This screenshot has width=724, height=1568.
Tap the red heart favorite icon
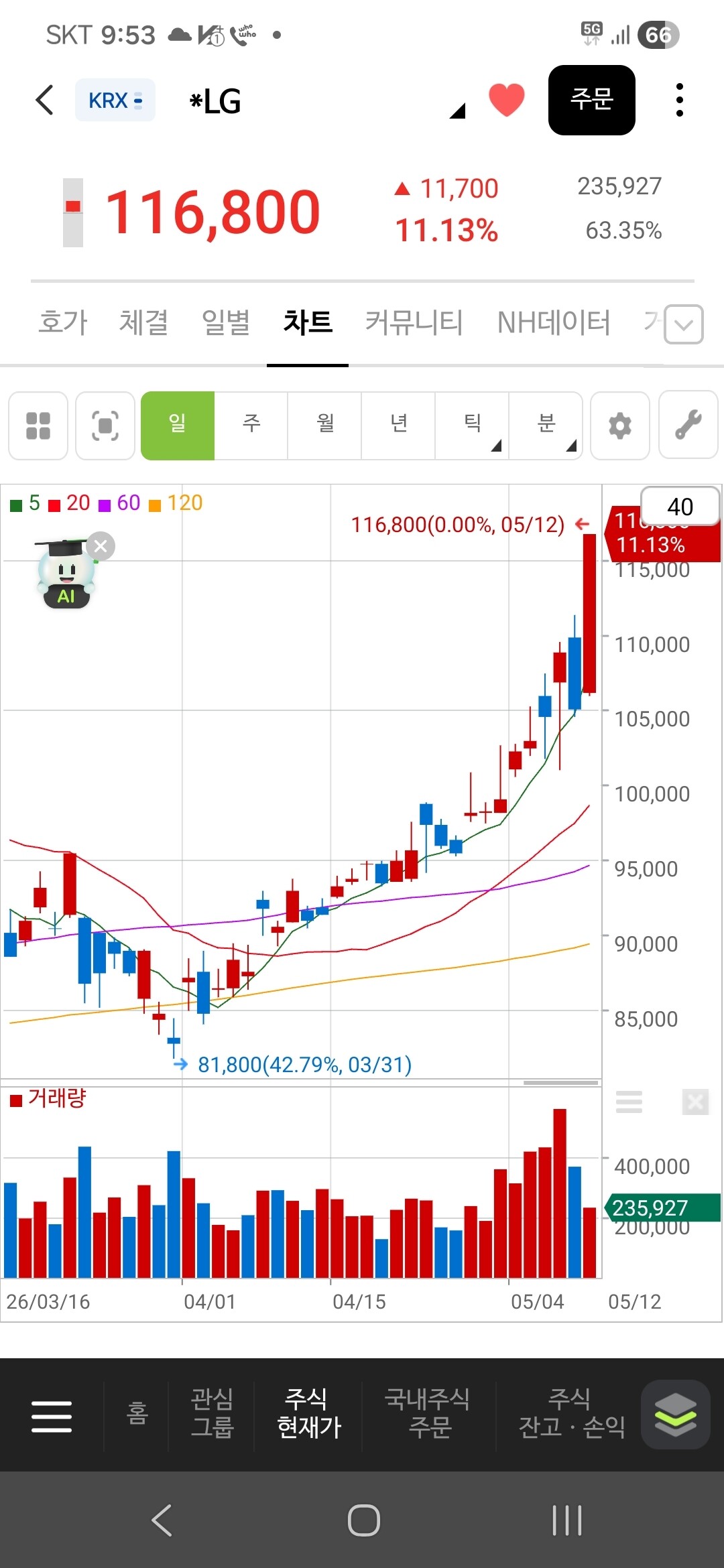pyautogui.click(x=506, y=100)
